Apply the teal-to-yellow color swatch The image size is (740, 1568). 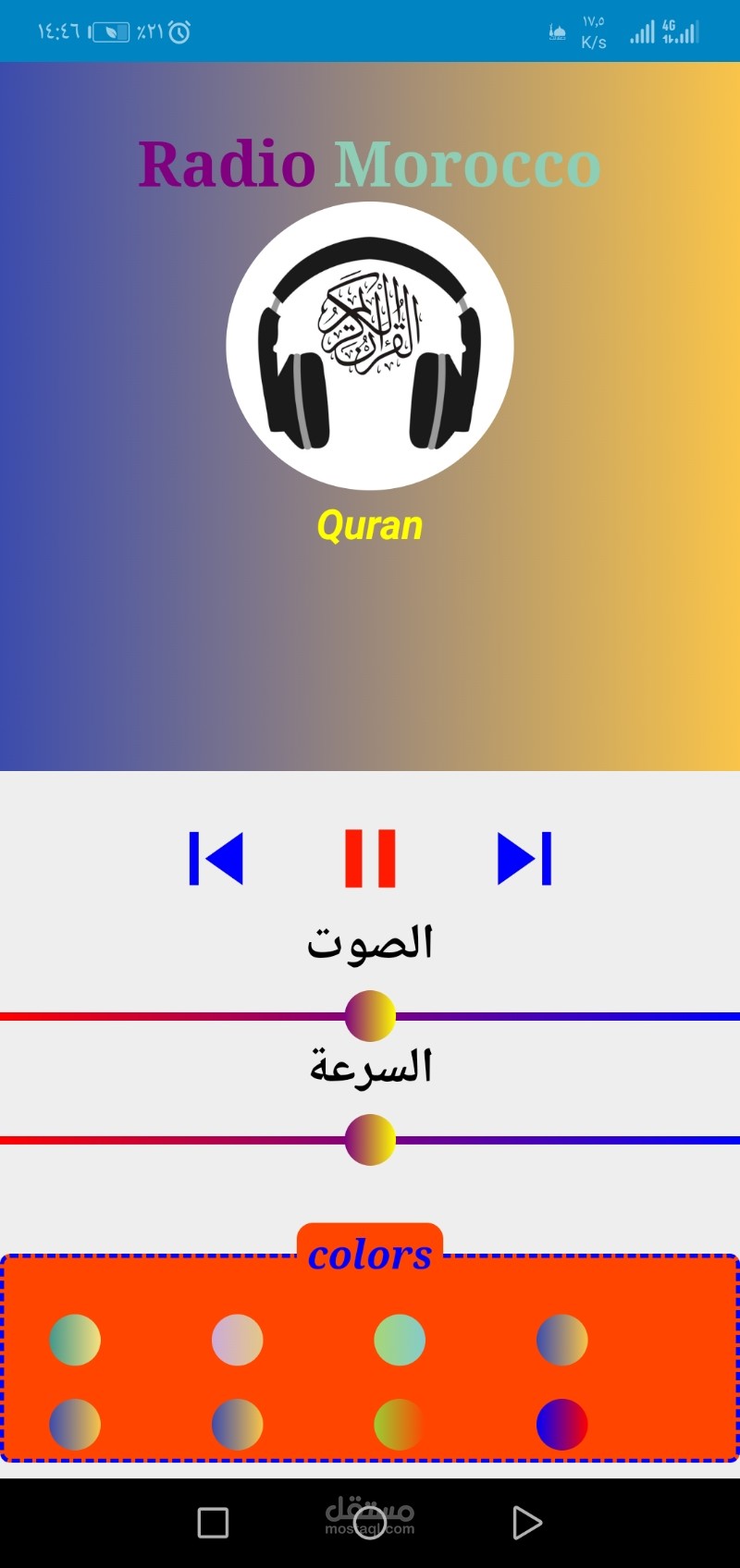point(75,1340)
